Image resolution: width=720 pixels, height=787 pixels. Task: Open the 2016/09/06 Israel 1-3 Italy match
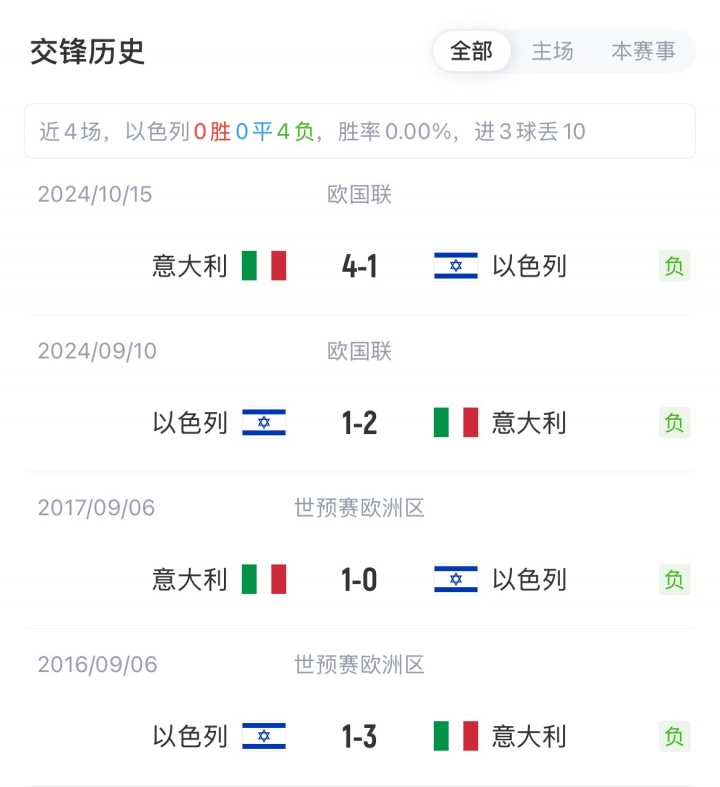pyautogui.click(x=360, y=737)
